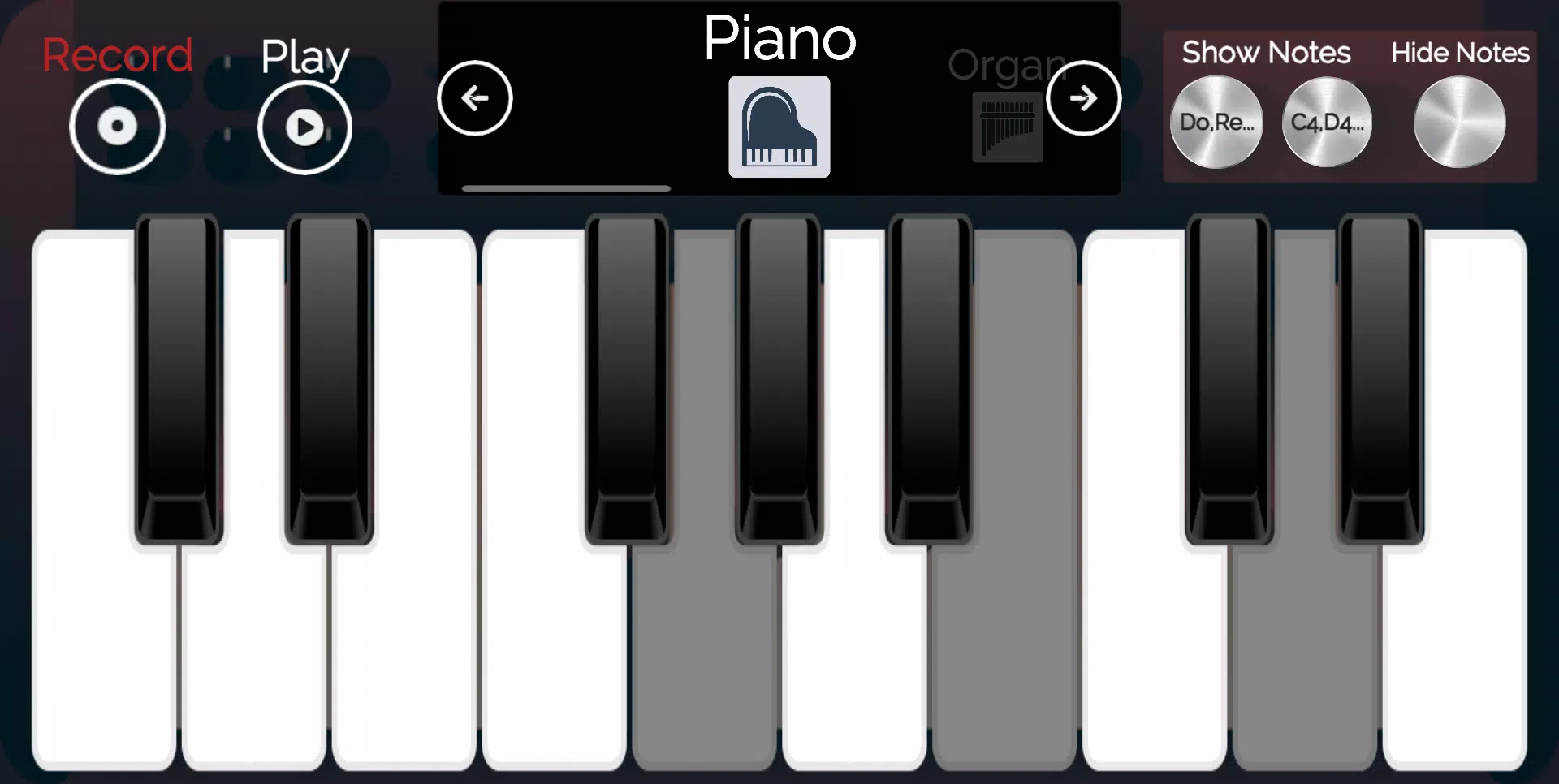Play back the recording

(304, 127)
